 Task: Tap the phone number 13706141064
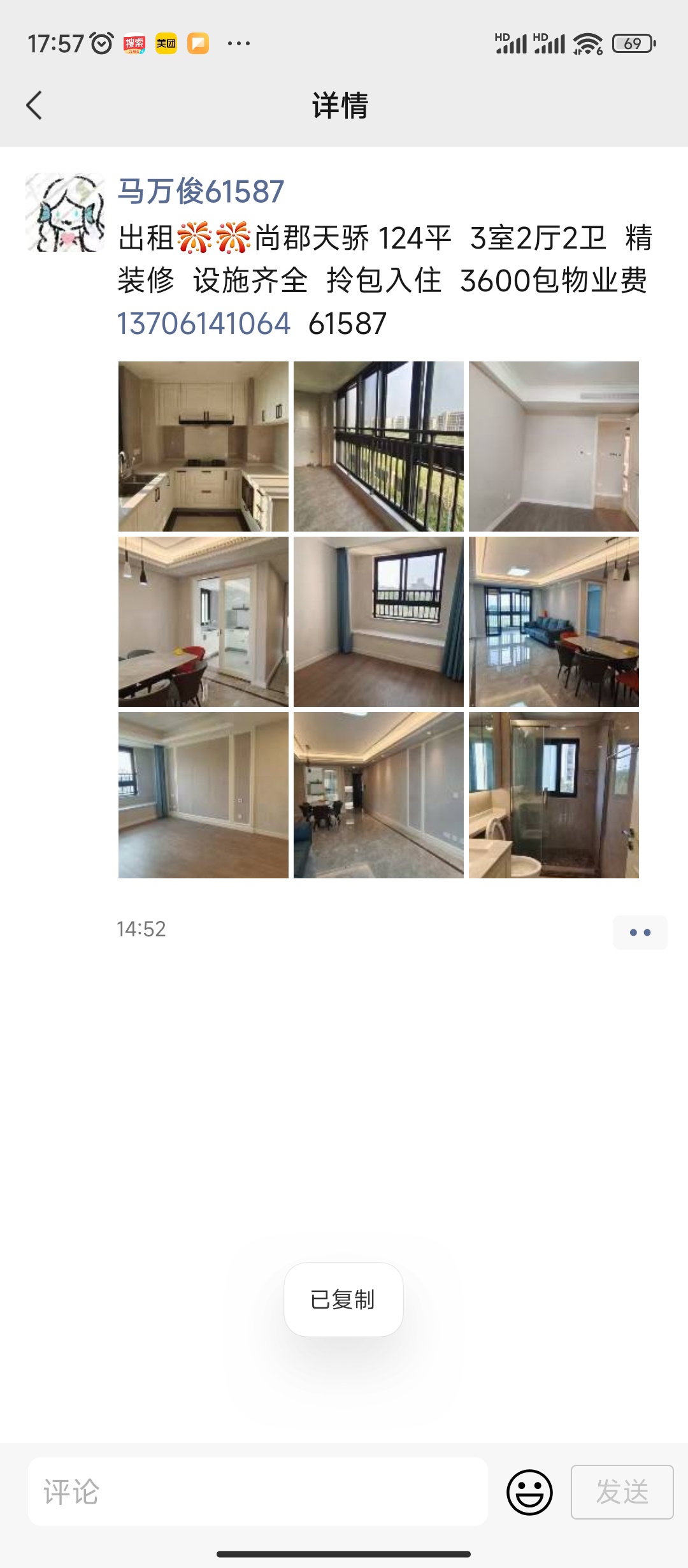click(204, 324)
